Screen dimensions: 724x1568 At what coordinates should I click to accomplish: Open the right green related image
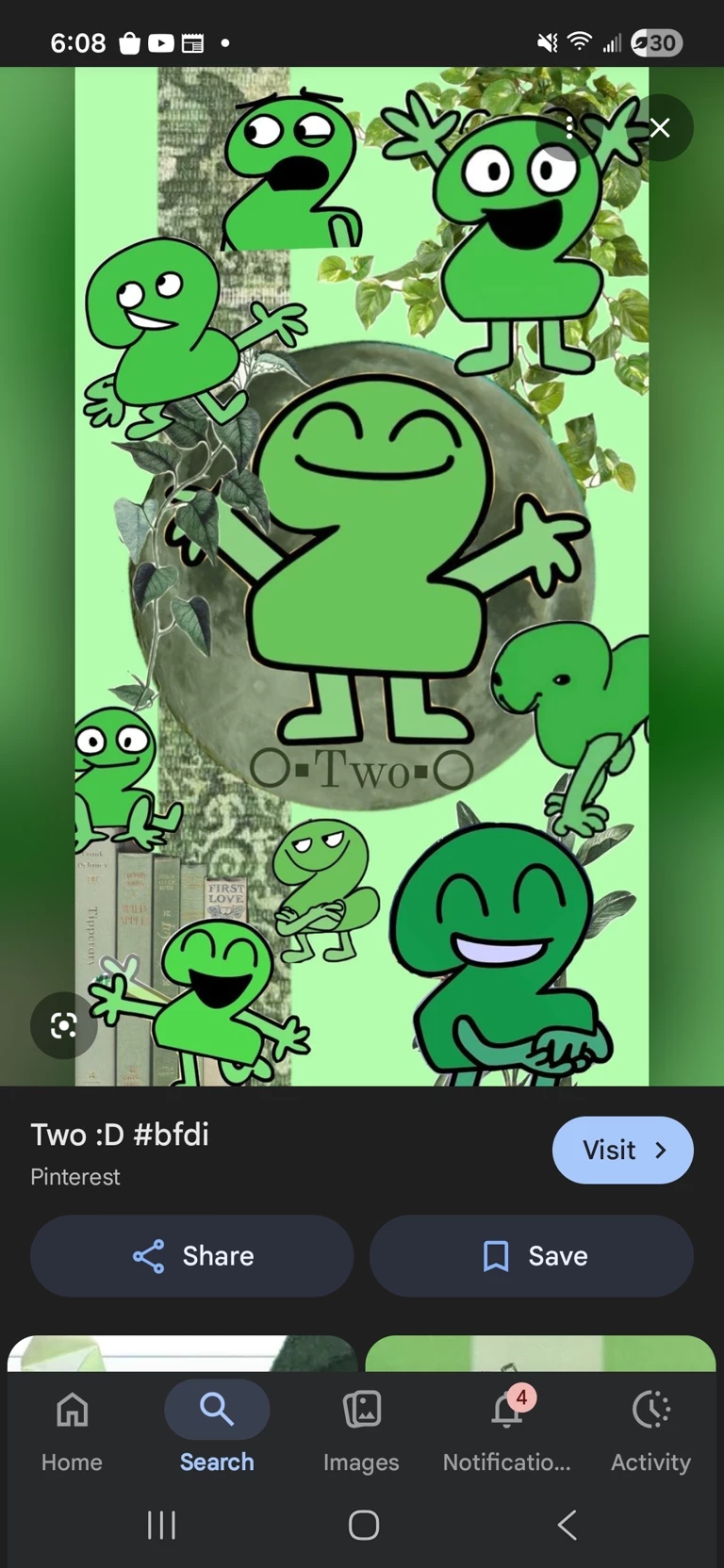click(540, 1353)
